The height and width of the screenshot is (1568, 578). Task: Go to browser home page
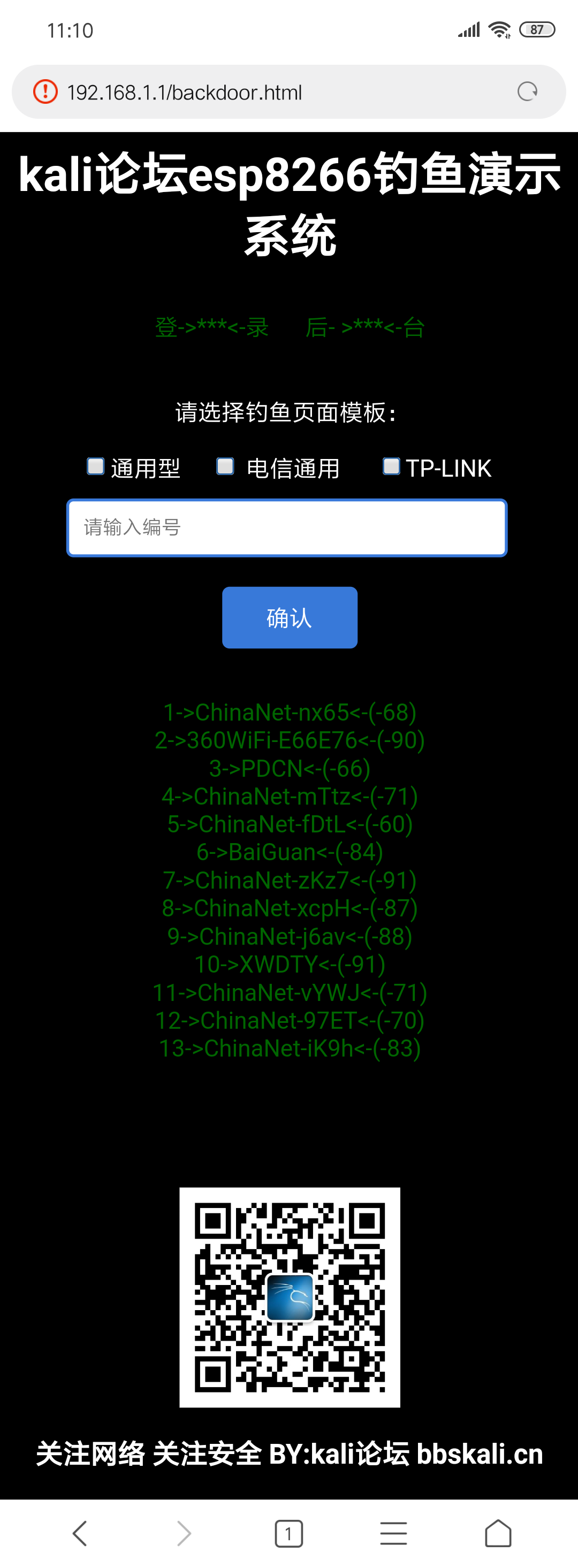pos(498,1533)
